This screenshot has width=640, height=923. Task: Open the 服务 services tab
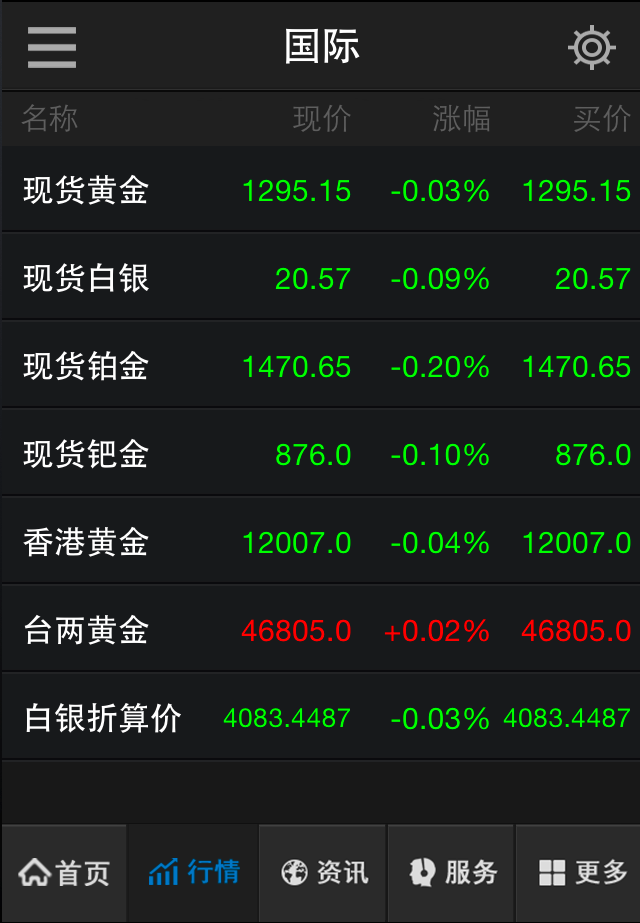point(452,872)
